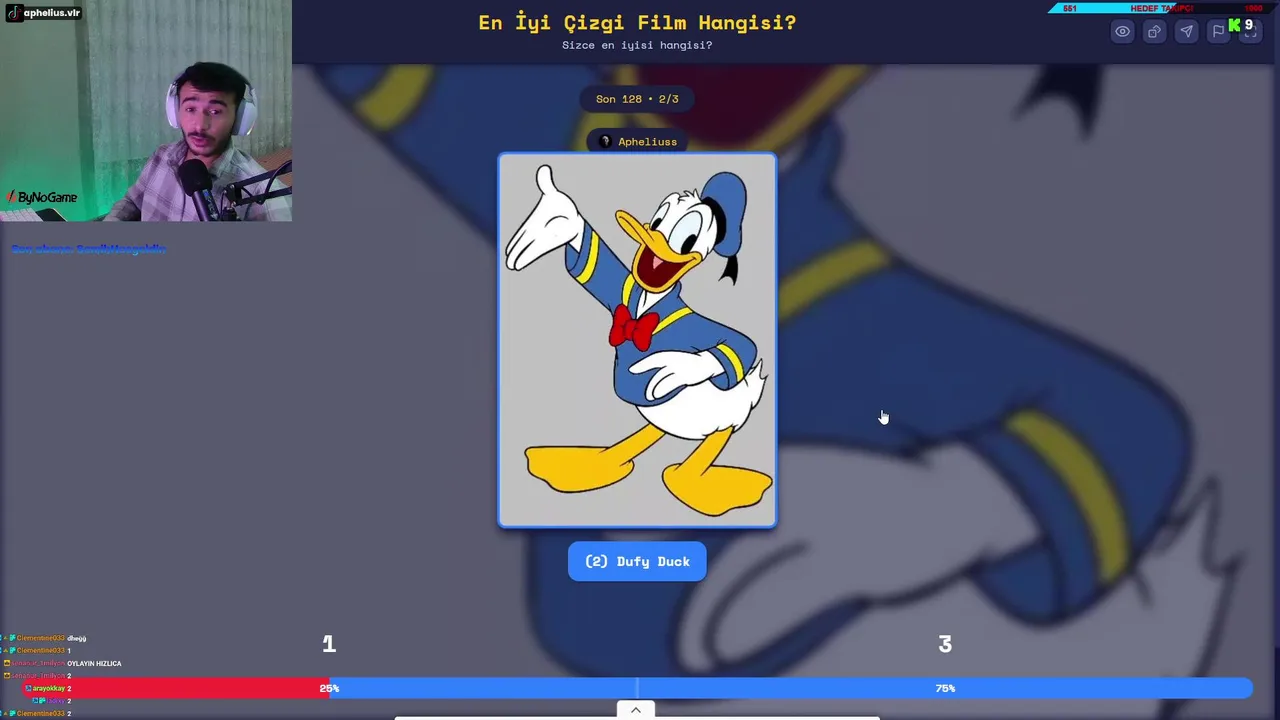Tap the paper plane send icon
This screenshot has height=720, width=1280.
pos(1186,31)
